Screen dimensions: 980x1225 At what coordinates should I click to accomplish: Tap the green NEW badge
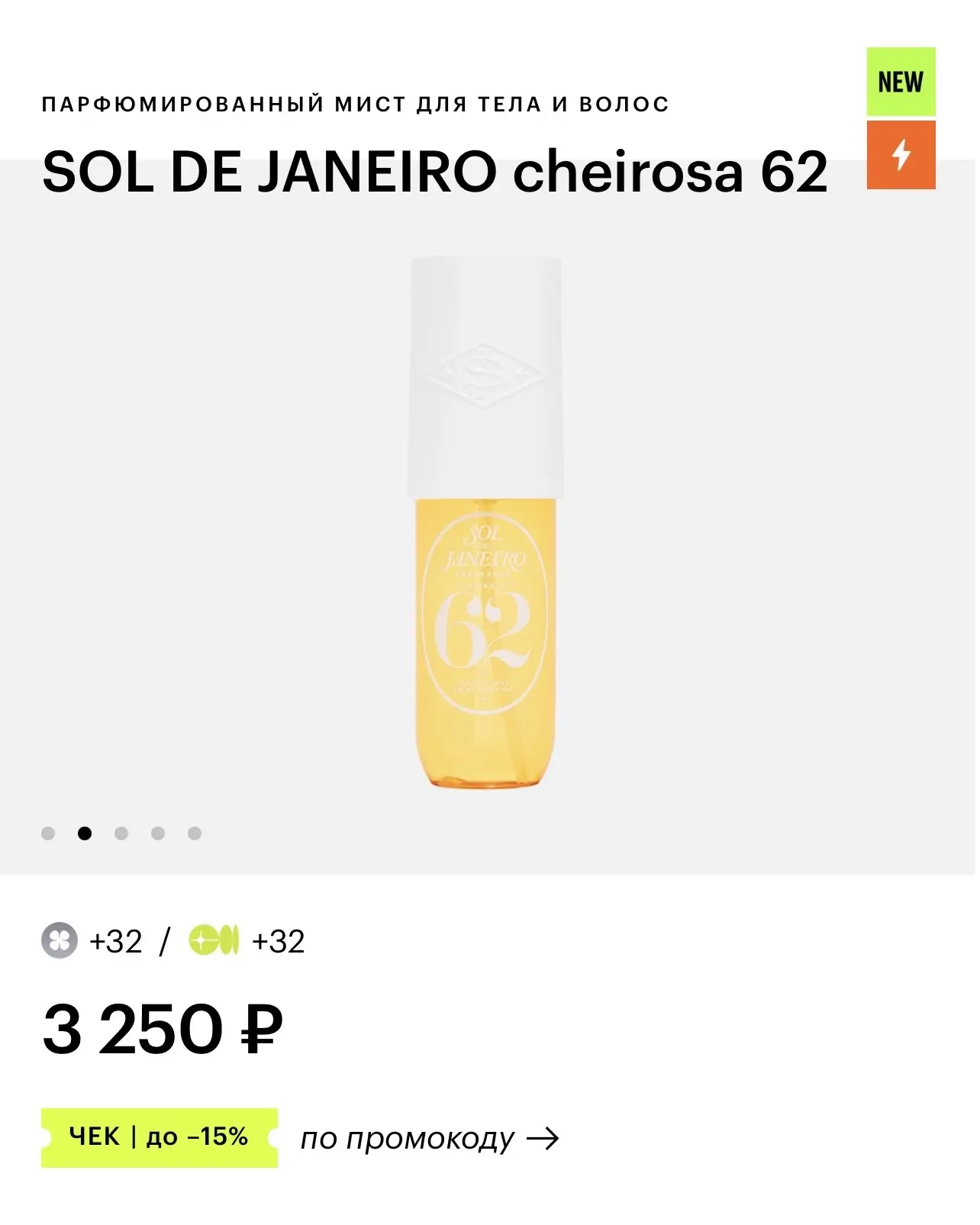click(901, 82)
